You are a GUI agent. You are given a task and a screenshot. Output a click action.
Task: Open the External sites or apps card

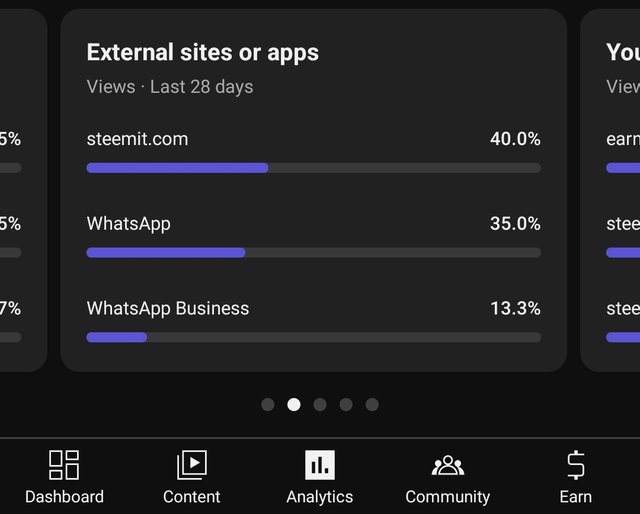[x=313, y=190]
